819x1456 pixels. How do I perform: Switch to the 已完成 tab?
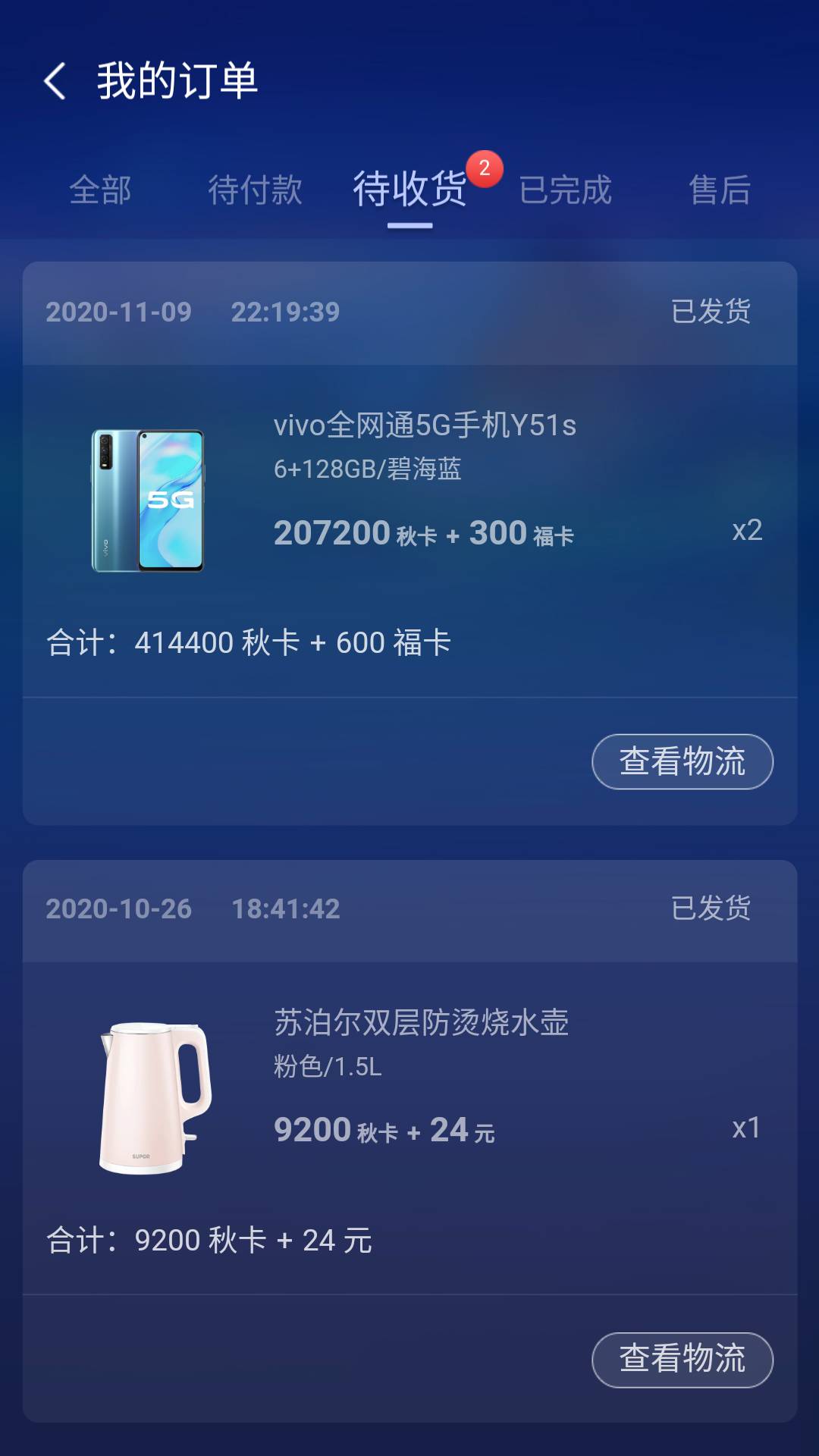565,191
